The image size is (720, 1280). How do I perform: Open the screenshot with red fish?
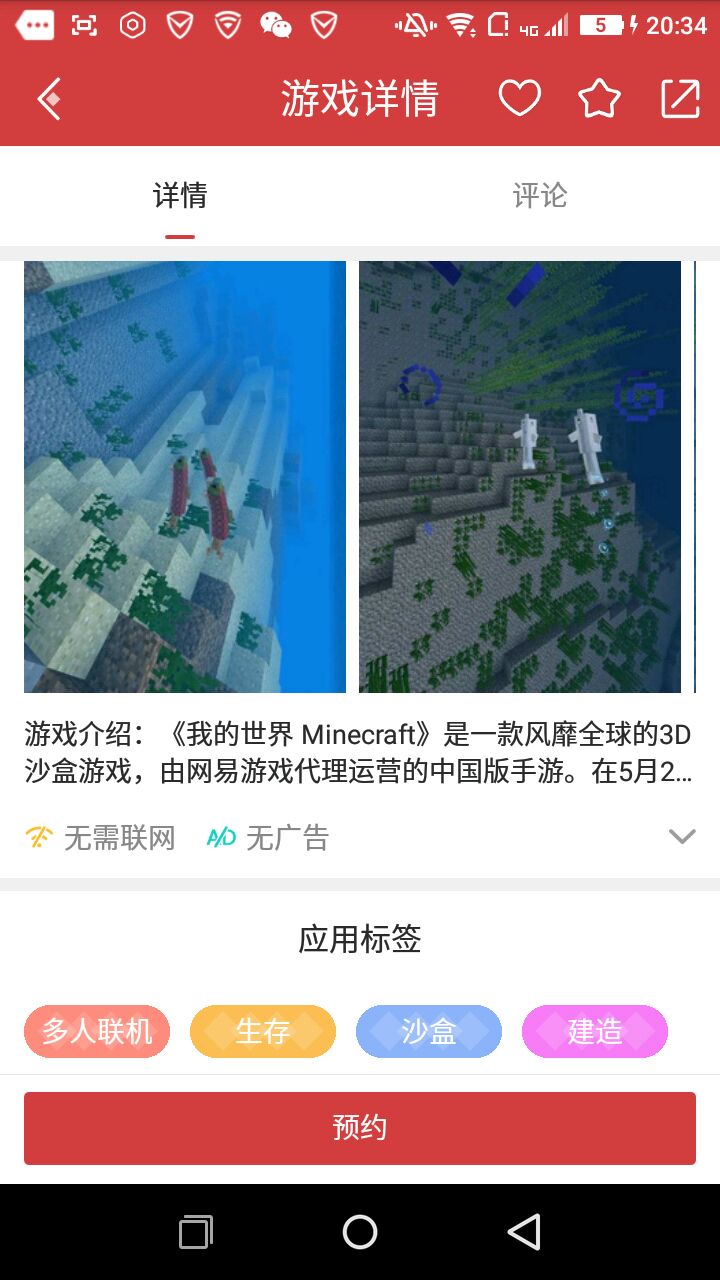tap(185, 477)
